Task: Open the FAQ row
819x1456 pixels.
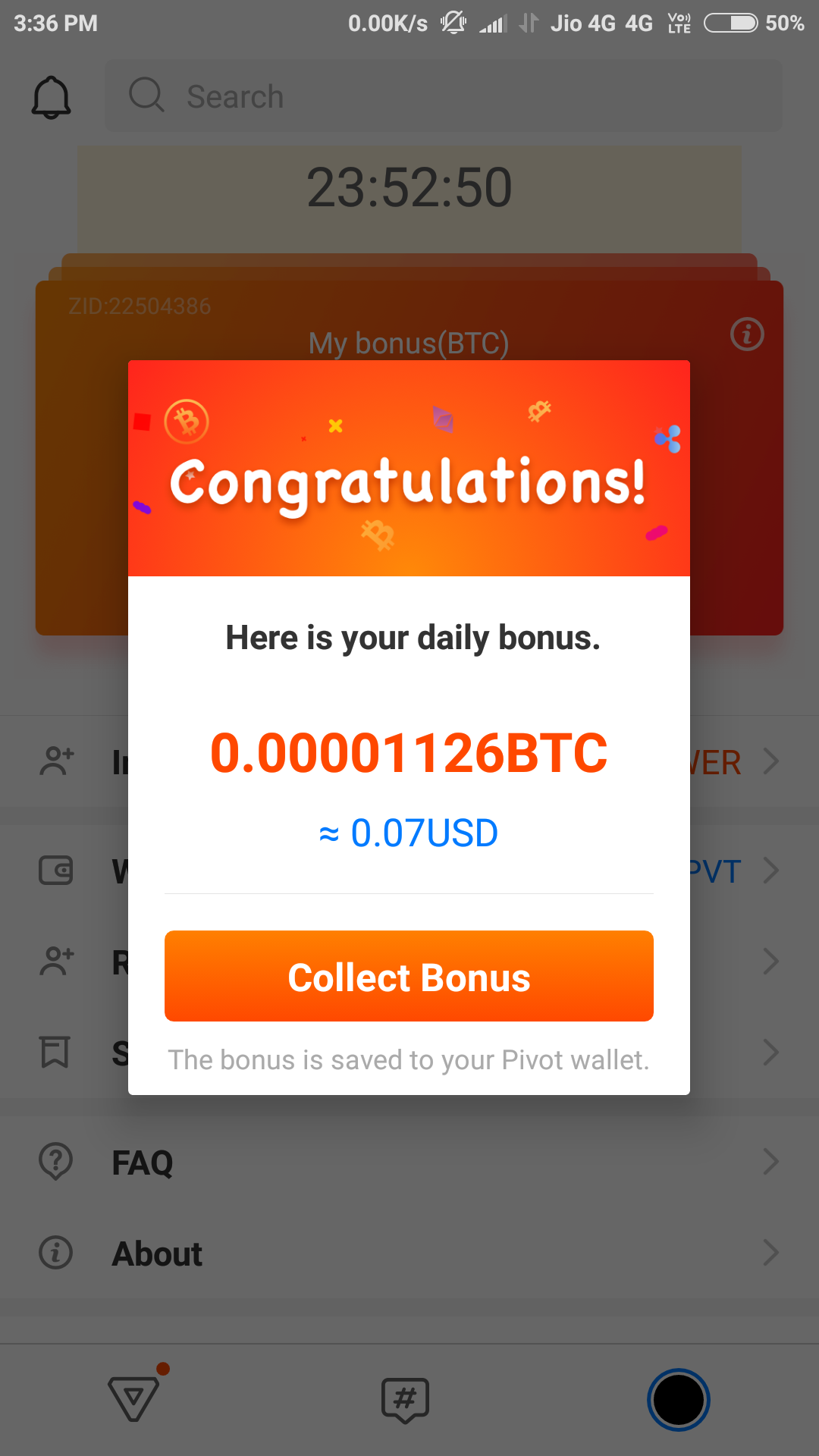Action: tap(409, 1162)
